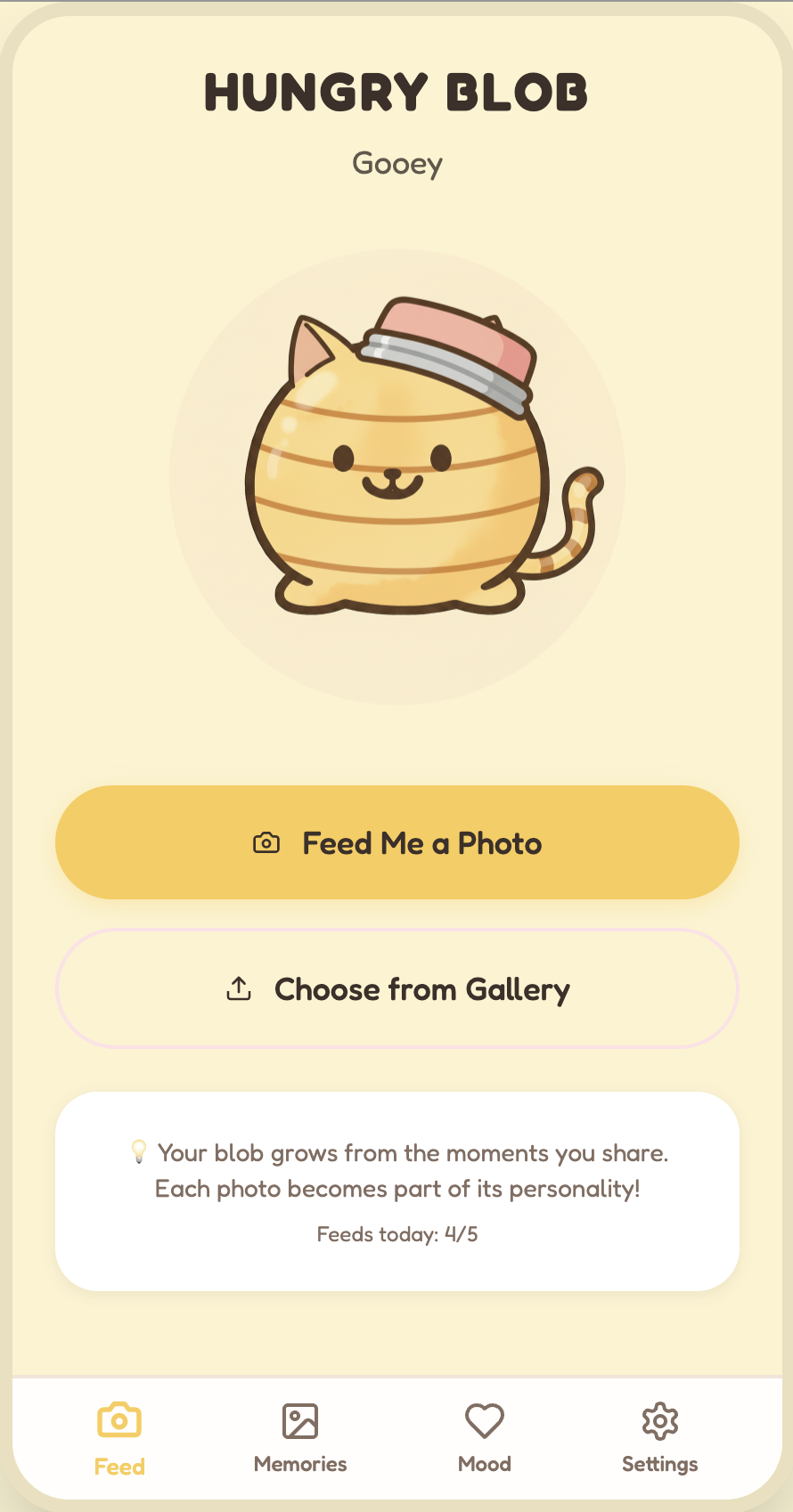Go to the Mood tab
Viewport: 793px width, 1512px height.
click(484, 1437)
